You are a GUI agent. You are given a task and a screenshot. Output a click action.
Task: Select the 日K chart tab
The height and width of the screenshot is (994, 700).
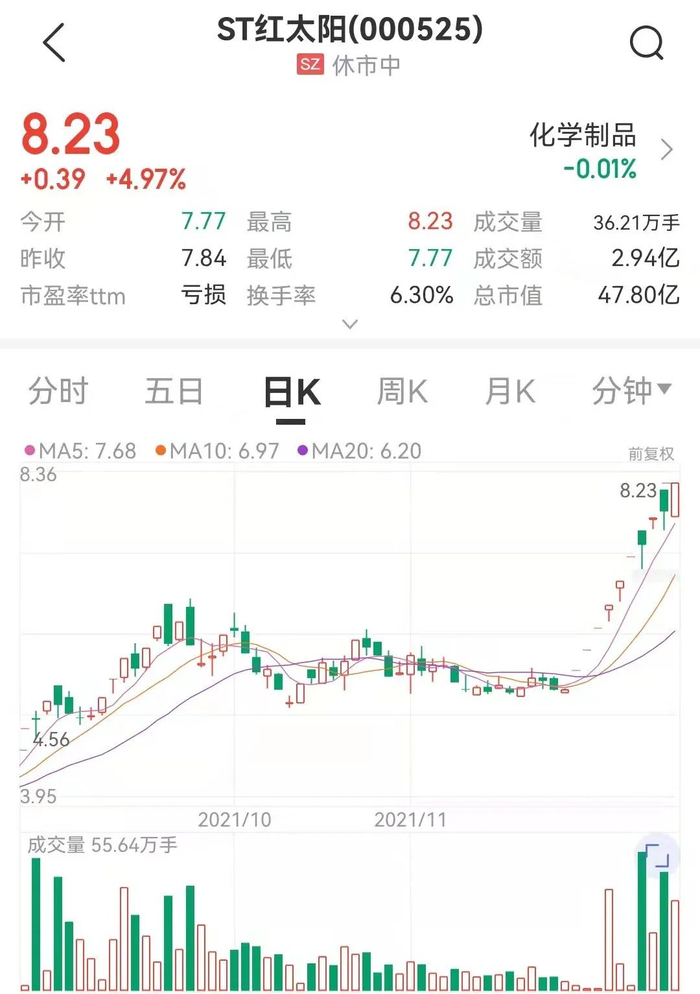[x=291, y=393]
